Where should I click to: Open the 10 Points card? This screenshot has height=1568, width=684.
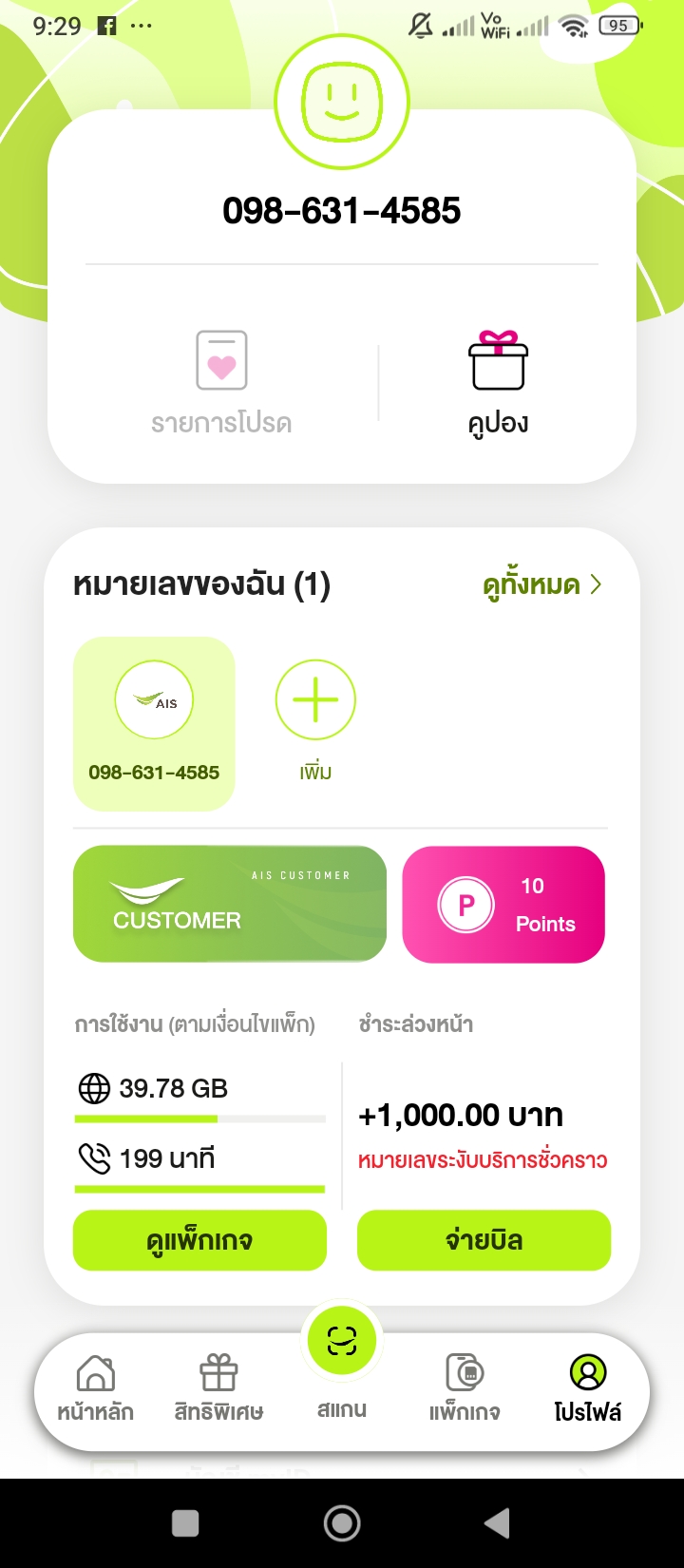pyautogui.click(x=503, y=904)
